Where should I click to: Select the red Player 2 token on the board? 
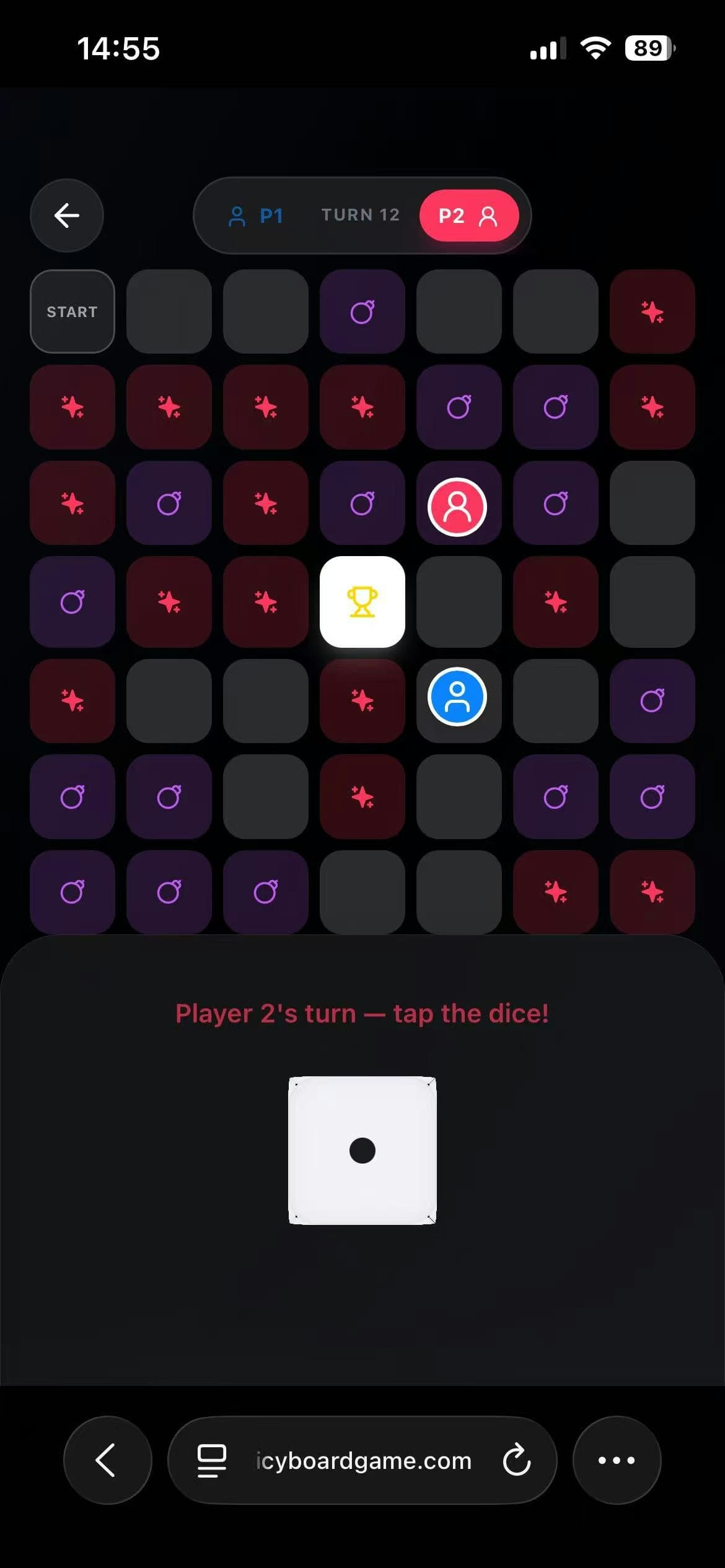[x=459, y=507]
